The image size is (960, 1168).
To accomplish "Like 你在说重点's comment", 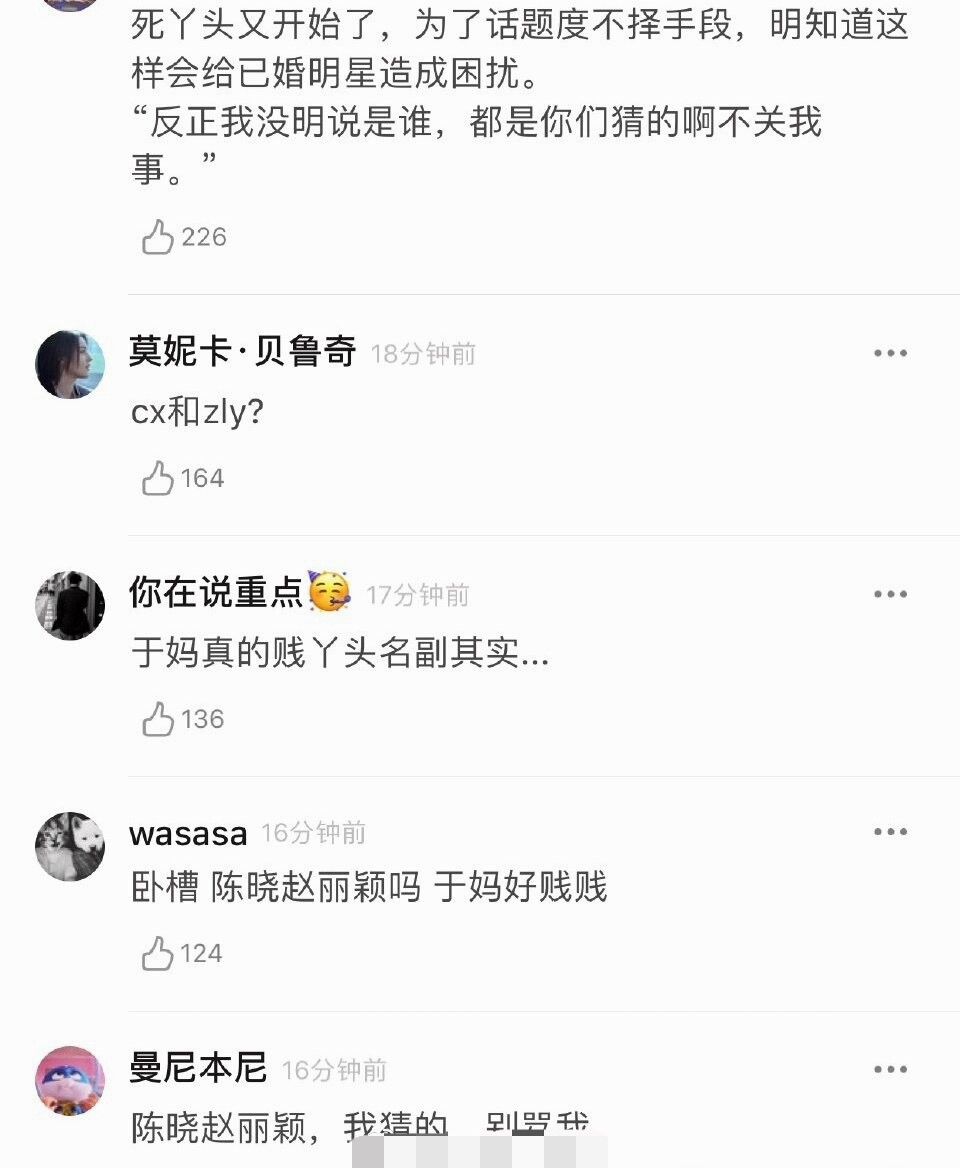I will (x=158, y=719).
